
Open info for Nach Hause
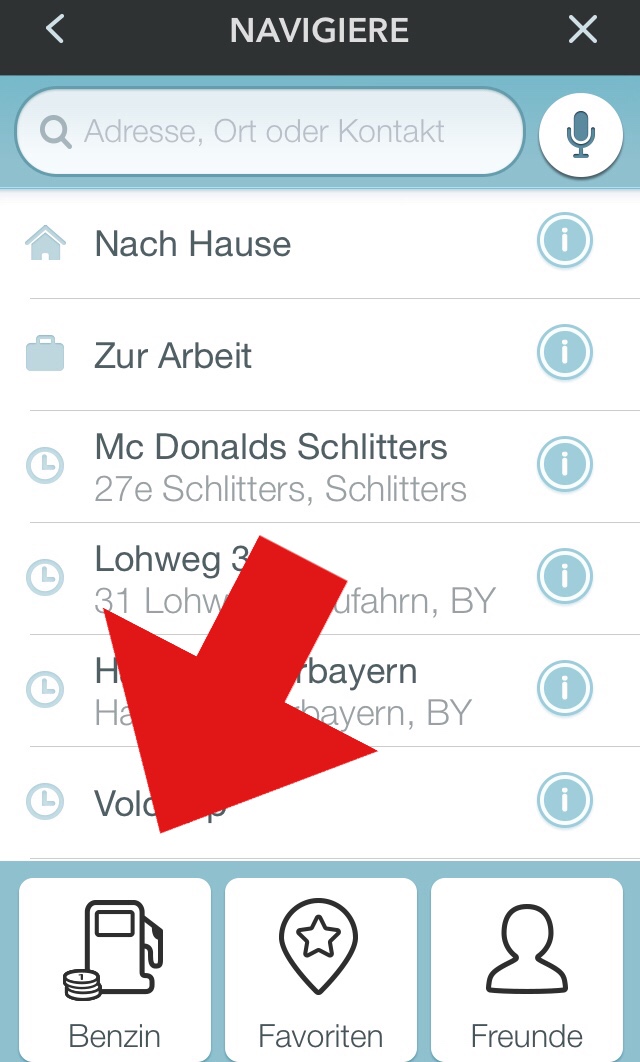tap(565, 241)
